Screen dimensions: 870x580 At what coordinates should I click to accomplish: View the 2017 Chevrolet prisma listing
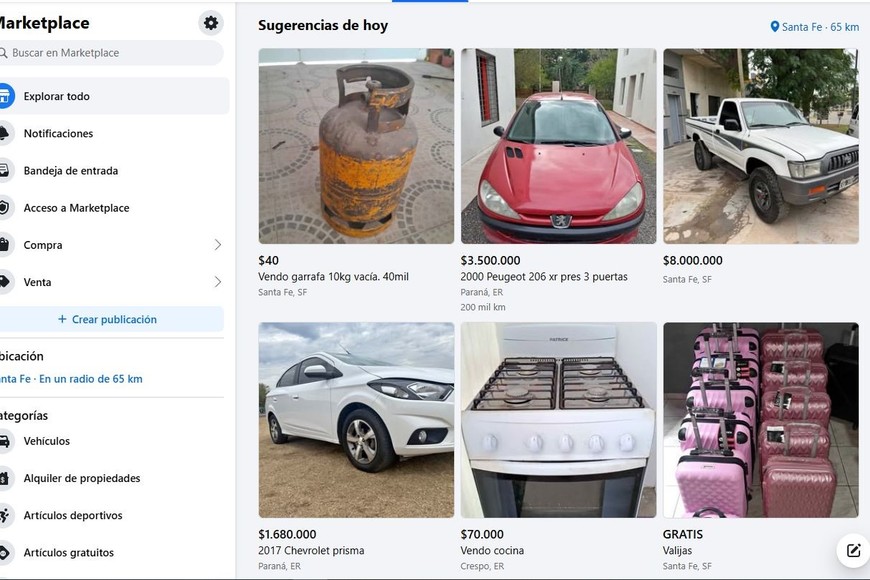coord(356,419)
